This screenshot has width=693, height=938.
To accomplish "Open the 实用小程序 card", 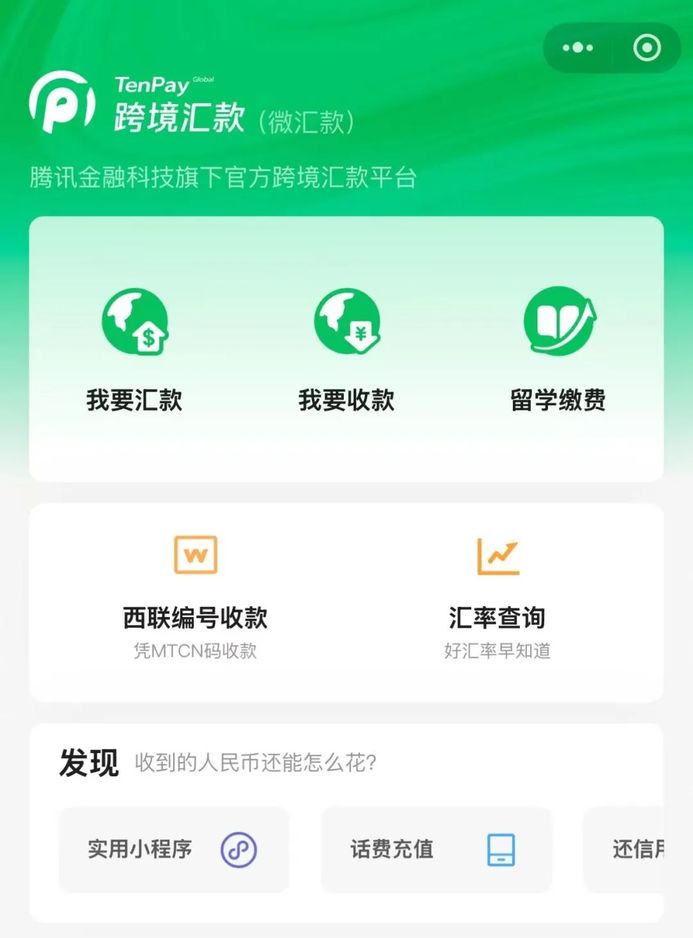I will click(173, 849).
